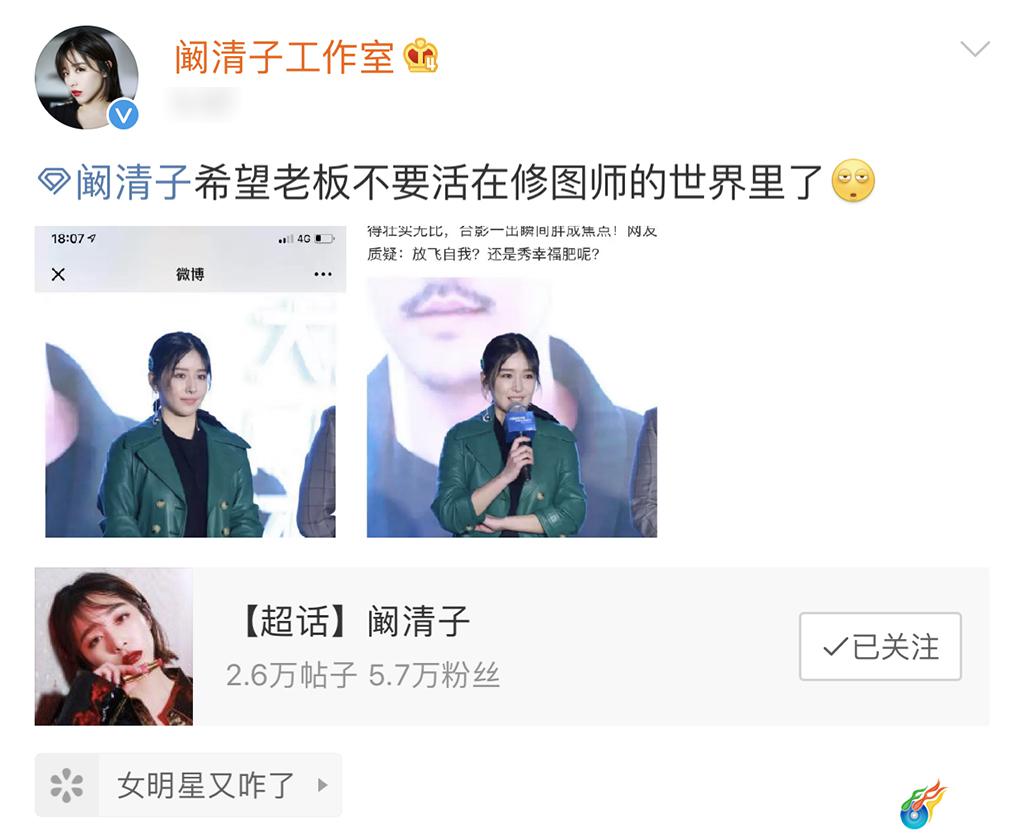This screenshot has height=837, width=1024.
Task: Expand the post options chevron
Action: 974,49
